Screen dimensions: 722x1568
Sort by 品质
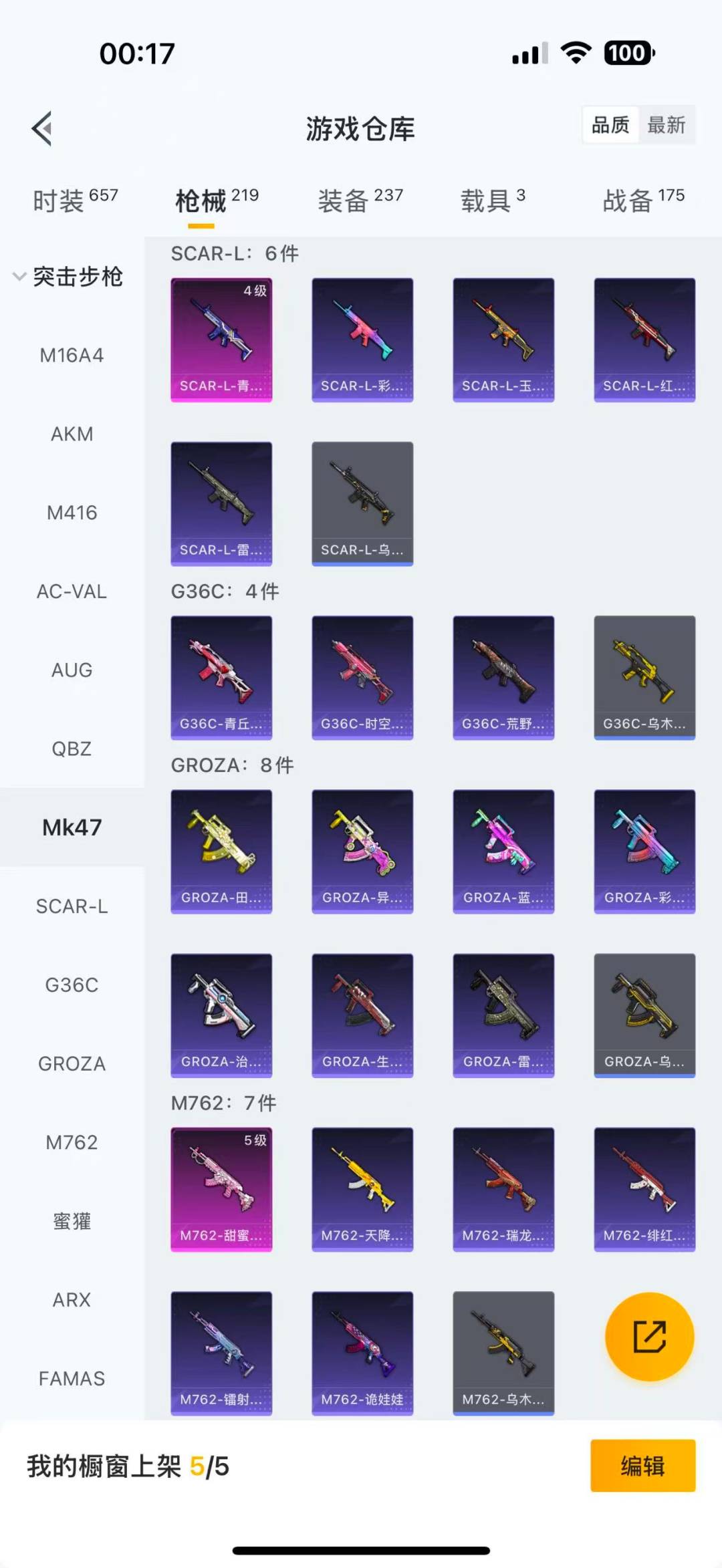pyautogui.click(x=610, y=125)
